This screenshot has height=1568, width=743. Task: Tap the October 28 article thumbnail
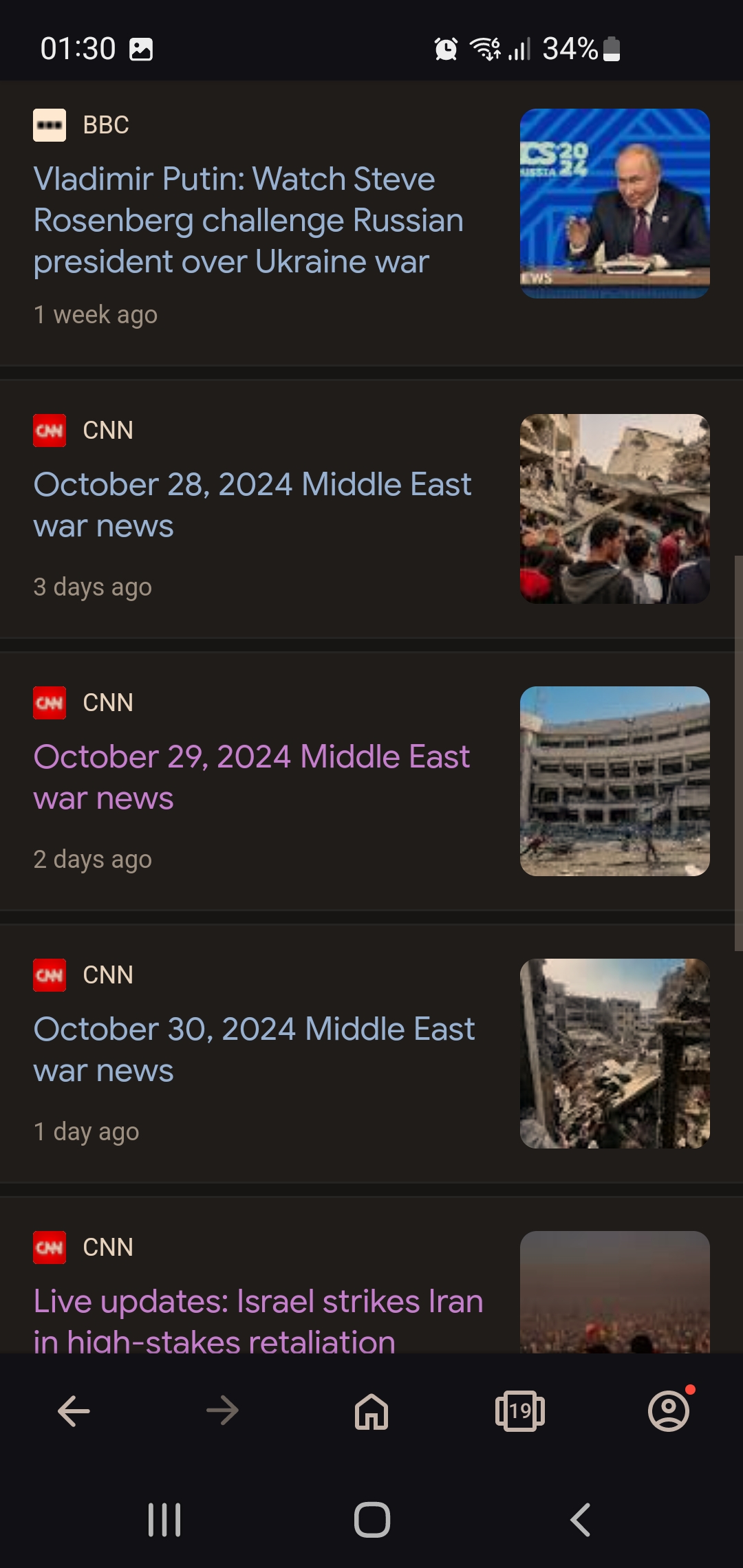615,509
